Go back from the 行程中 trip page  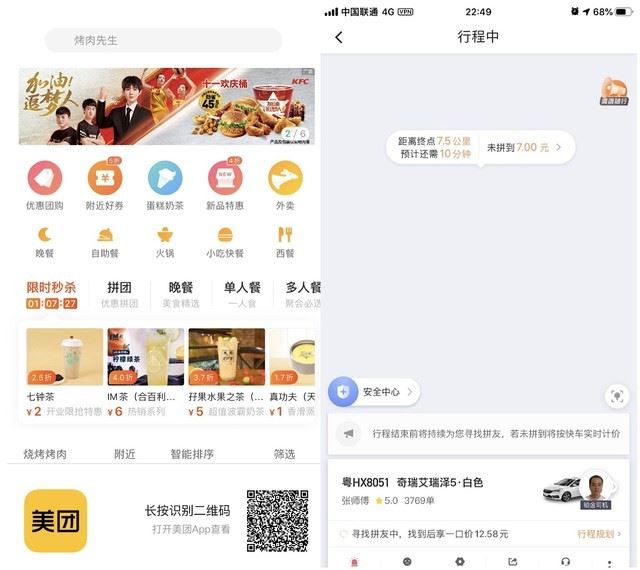[339, 37]
